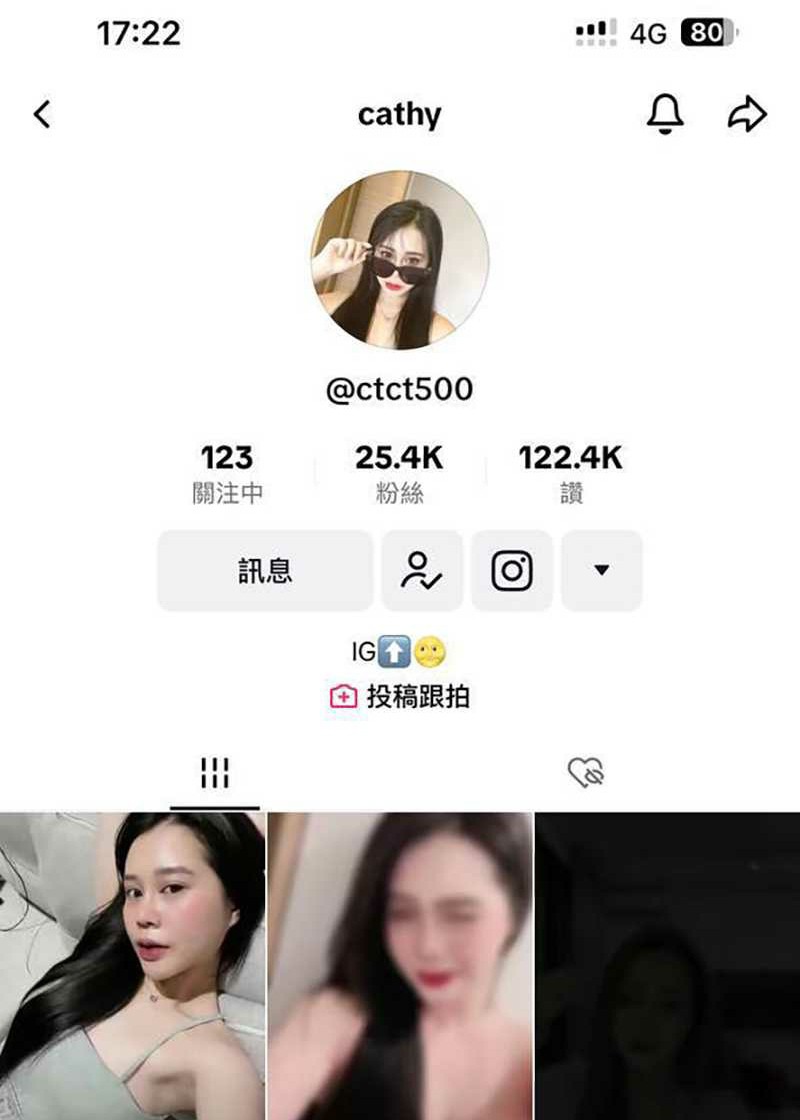Open the dark third video thumbnail
Viewport: 800px width, 1120px height.
pos(668,965)
